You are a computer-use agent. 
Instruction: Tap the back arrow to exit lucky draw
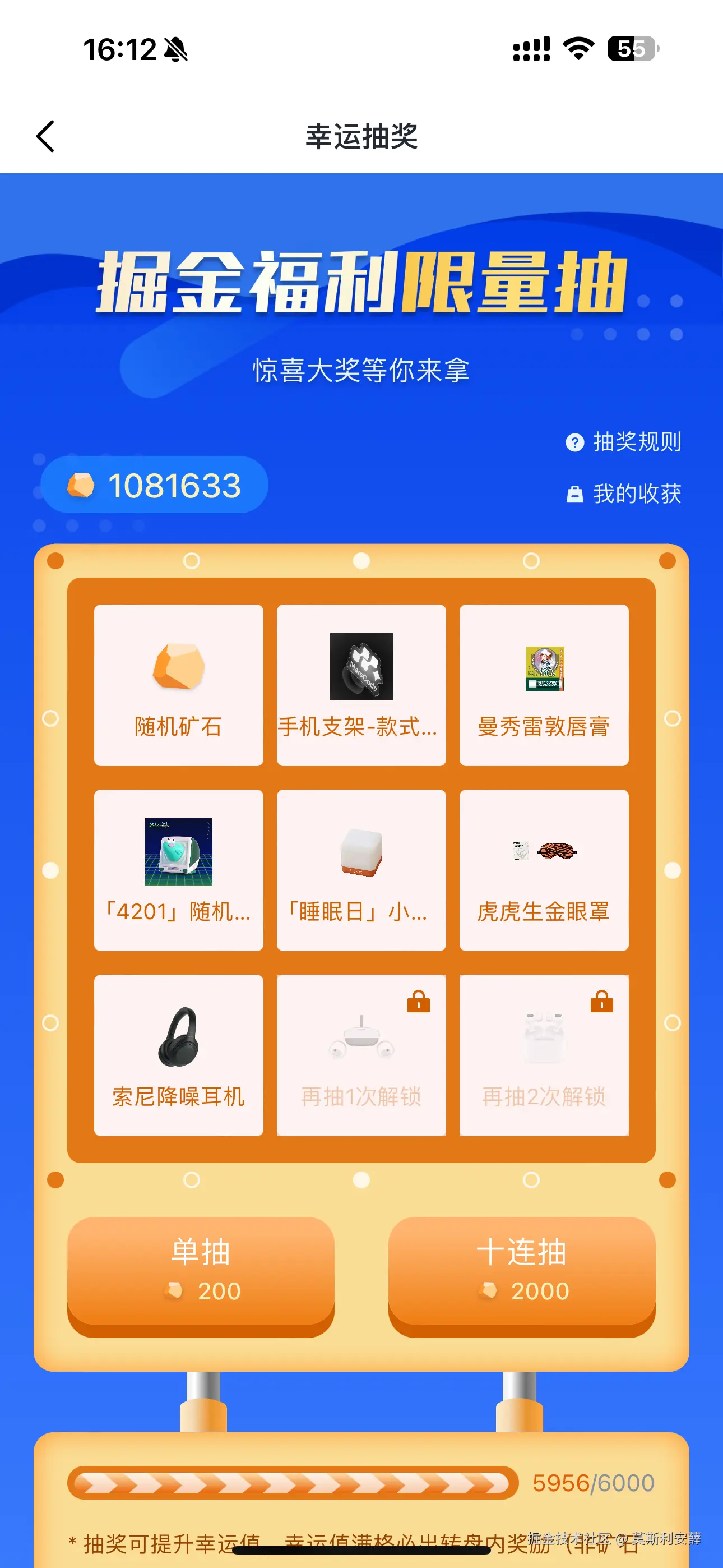click(45, 135)
